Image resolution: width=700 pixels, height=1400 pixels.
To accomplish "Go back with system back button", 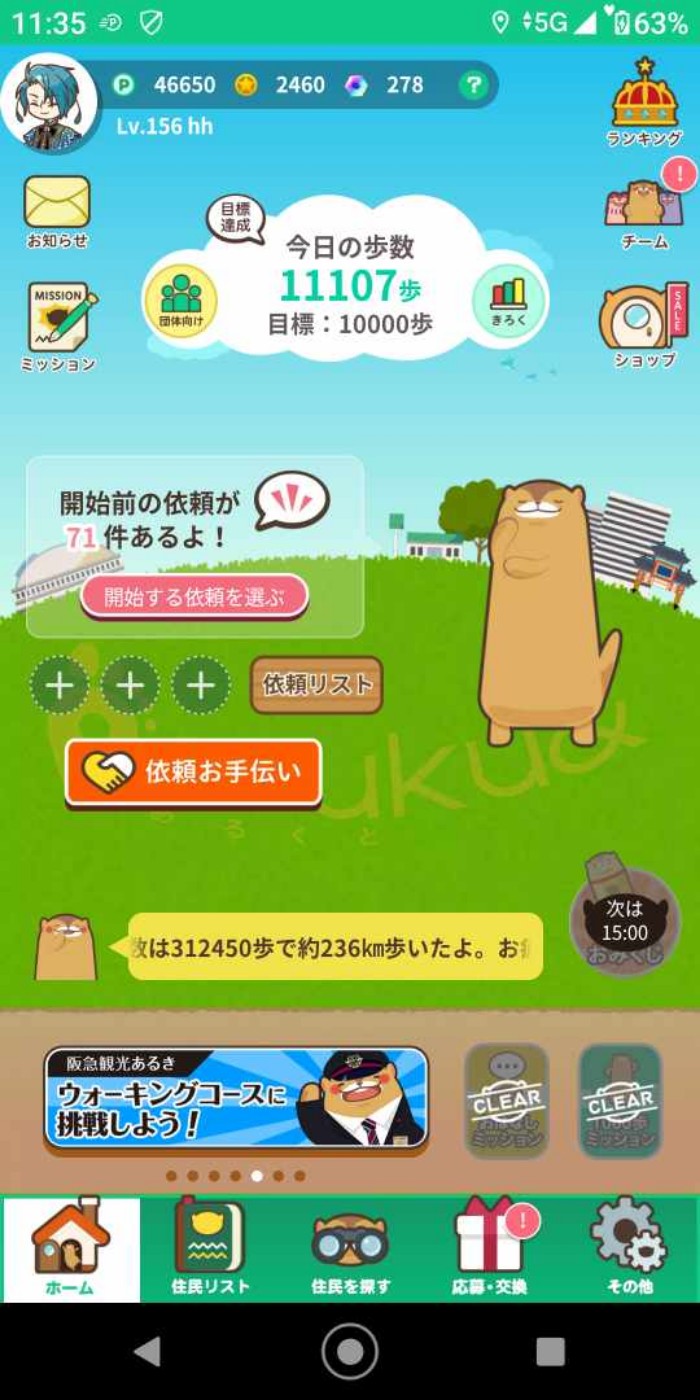I will [x=148, y=1351].
